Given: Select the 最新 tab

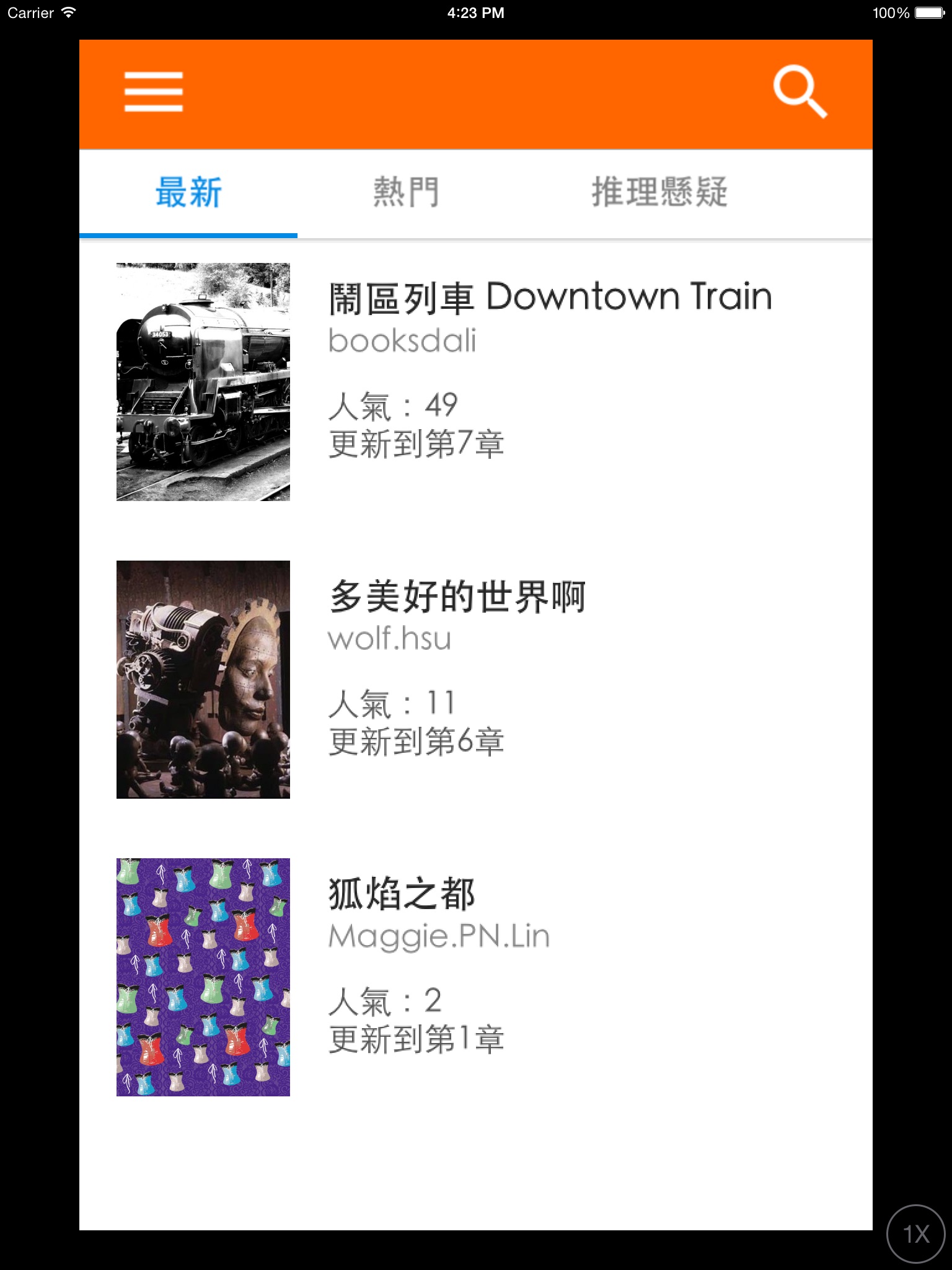Looking at the screenshot, I should 188,192.
